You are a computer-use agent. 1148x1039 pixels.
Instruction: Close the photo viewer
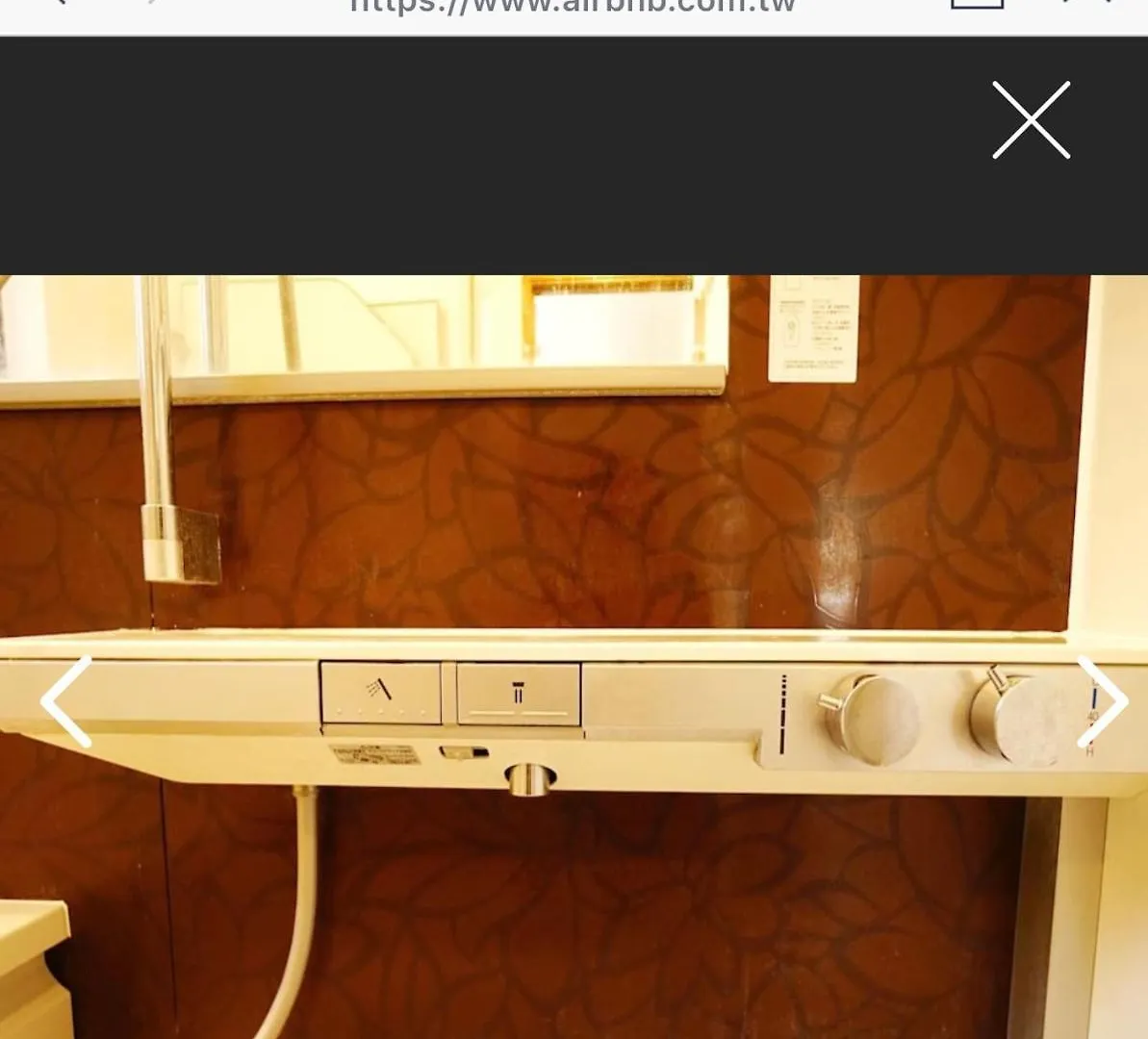pyautogui.click(x=1031, y=120)
